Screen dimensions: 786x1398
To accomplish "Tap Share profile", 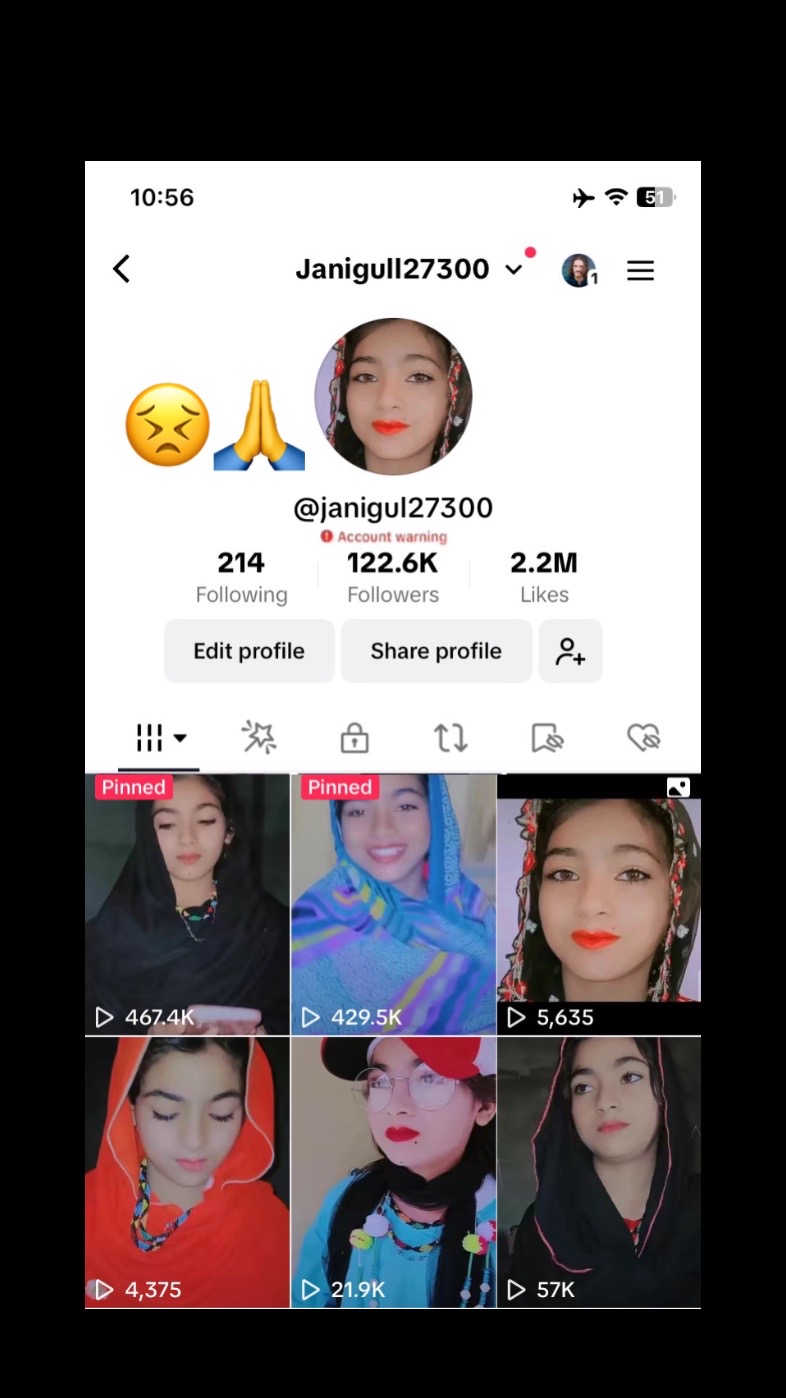I will click(x=436, y=651).
